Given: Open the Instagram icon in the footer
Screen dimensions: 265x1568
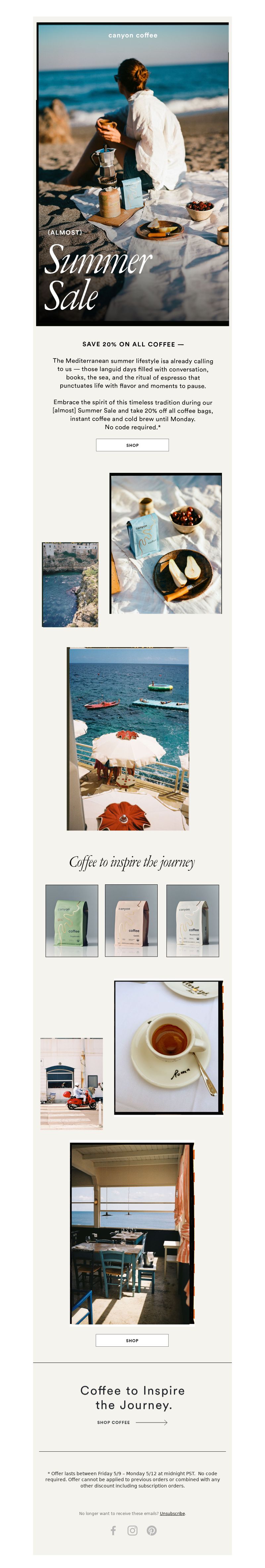Looking at the screenshot, I should click(x=132, y=1530).
